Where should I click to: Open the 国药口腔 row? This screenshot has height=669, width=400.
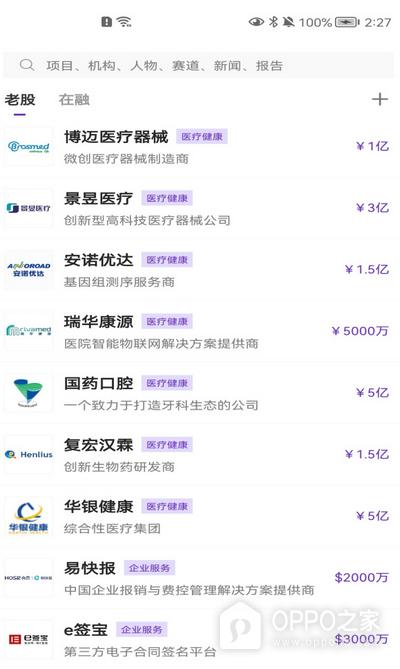200,393
